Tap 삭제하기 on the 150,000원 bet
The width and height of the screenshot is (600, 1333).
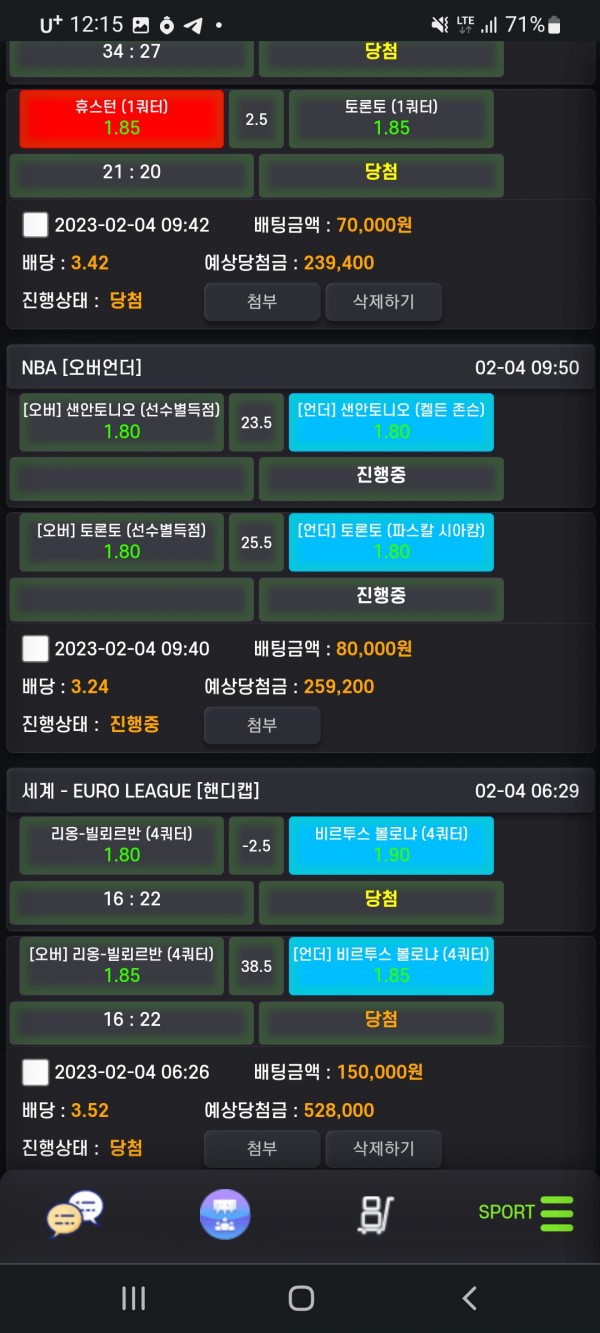tap(383, 1149)
